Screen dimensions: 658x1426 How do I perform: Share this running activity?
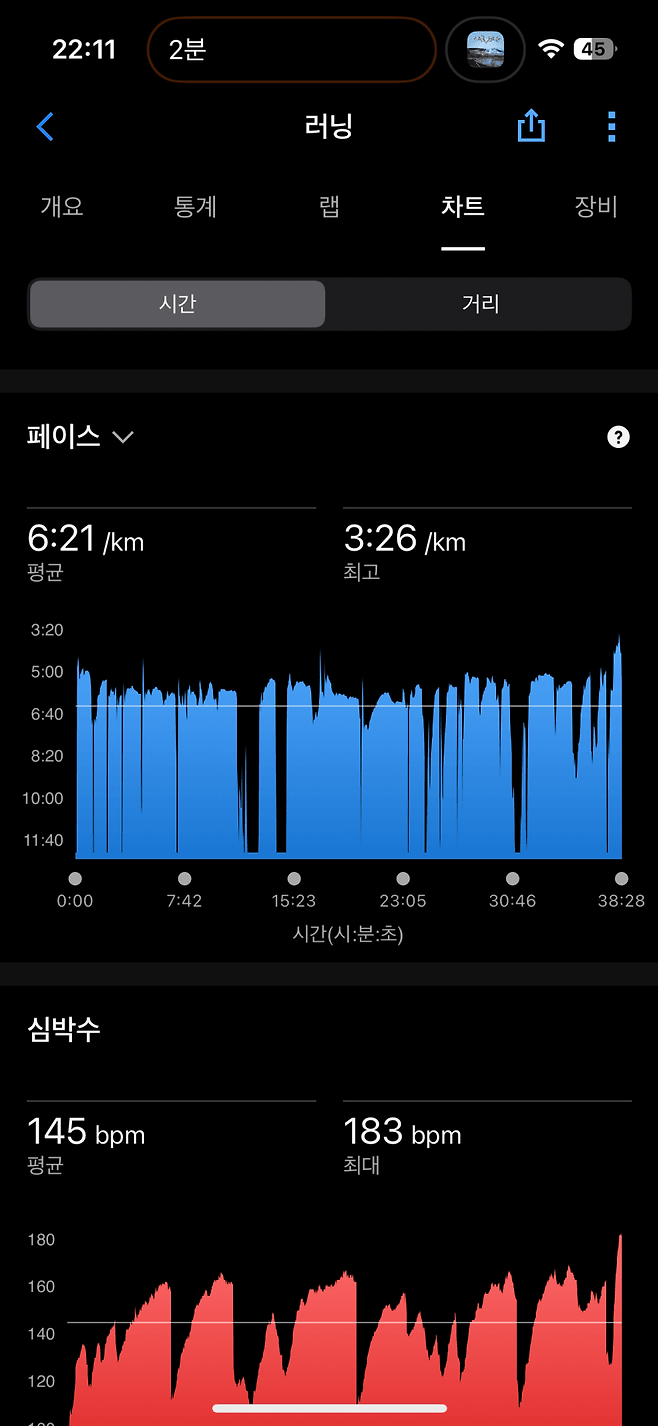coord(531,126)
